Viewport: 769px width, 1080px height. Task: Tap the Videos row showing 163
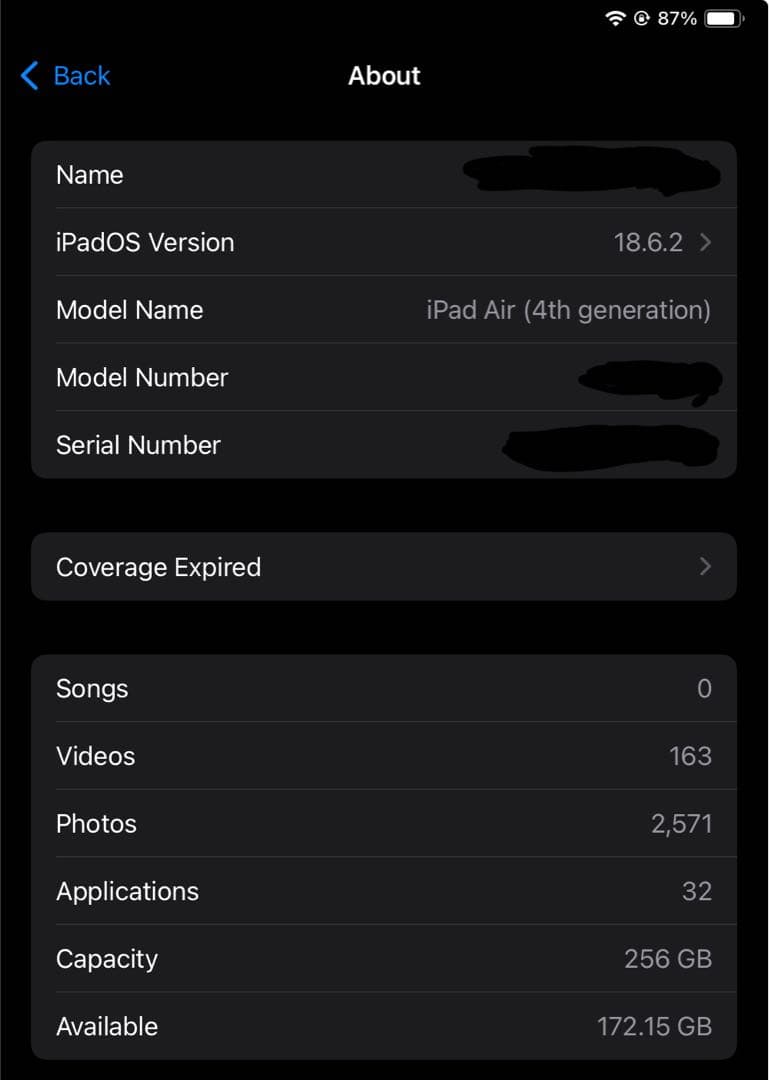pos(384,756)
